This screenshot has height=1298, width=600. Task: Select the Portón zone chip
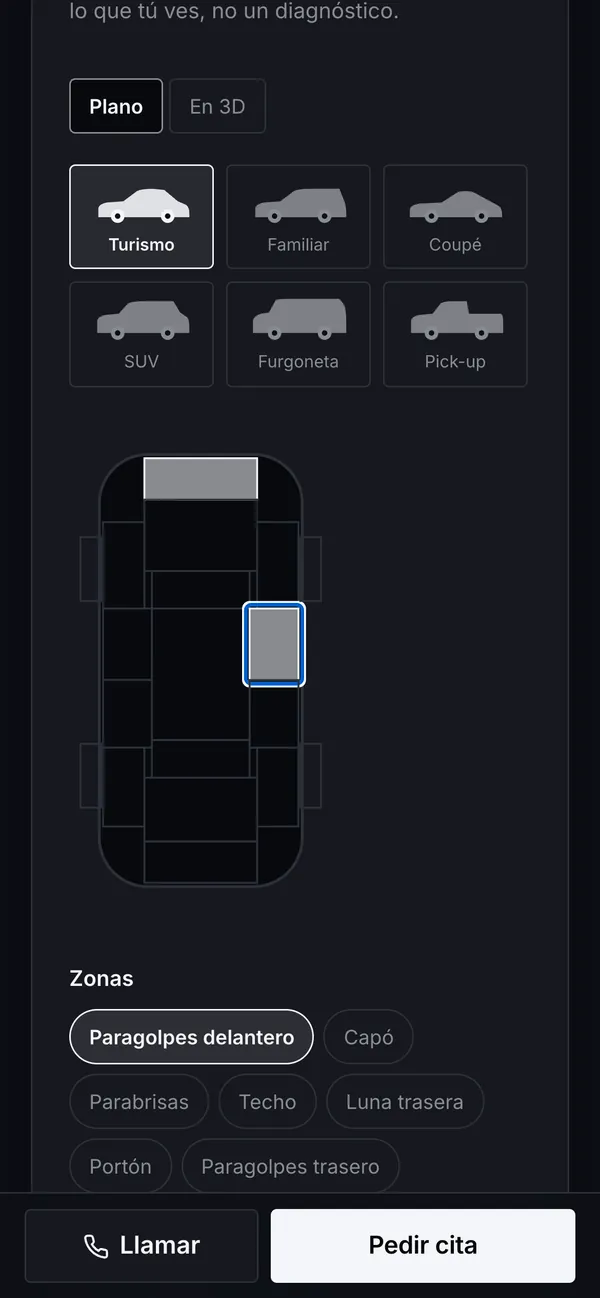click(120, 1166)
